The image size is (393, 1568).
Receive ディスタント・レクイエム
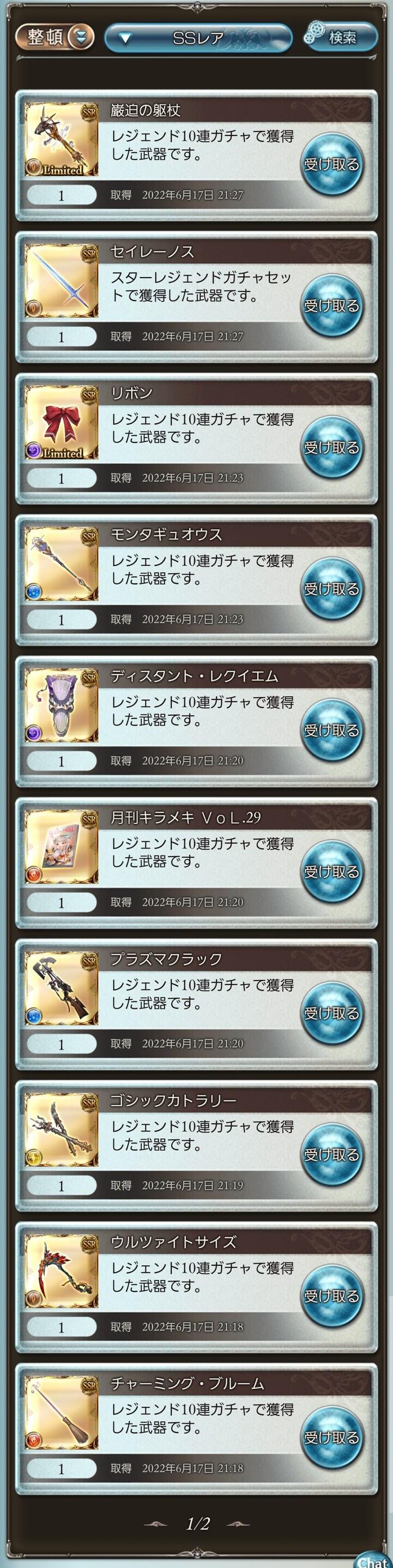[331, 730]
